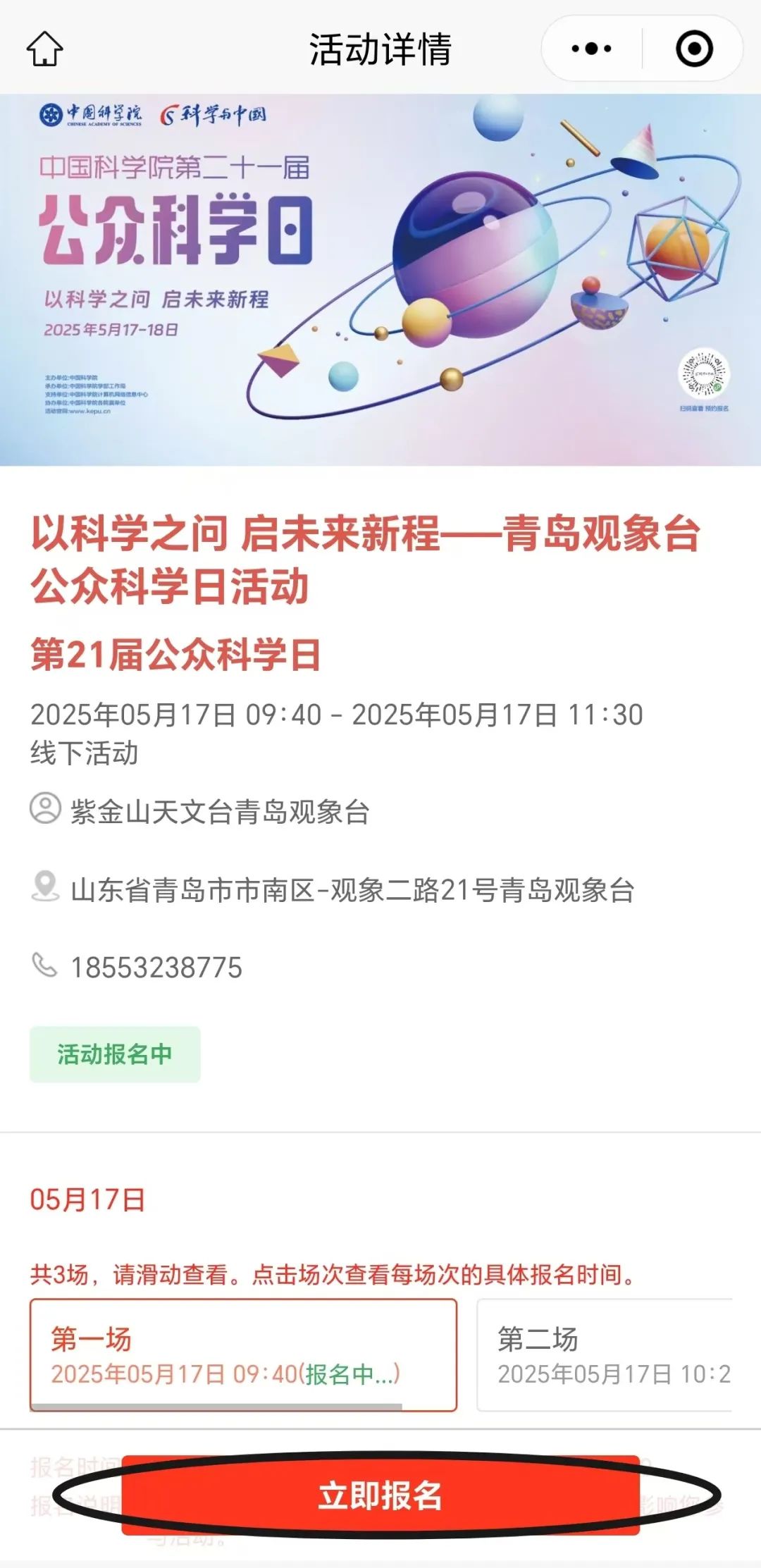Go to the mini program home icon
This screenshot has width=761, height=1568.
coord(45,48)
